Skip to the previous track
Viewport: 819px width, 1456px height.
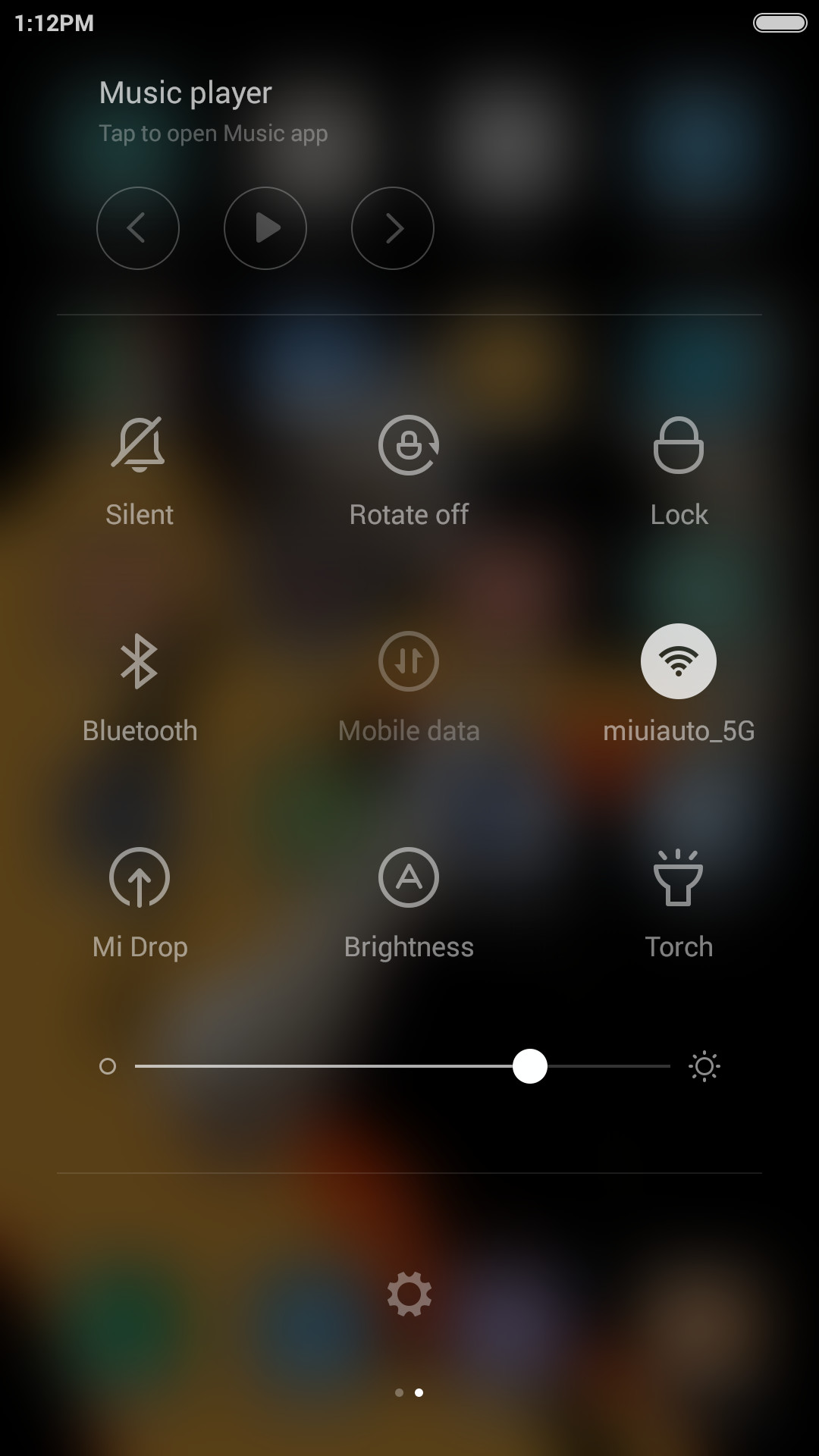point(138,228)
